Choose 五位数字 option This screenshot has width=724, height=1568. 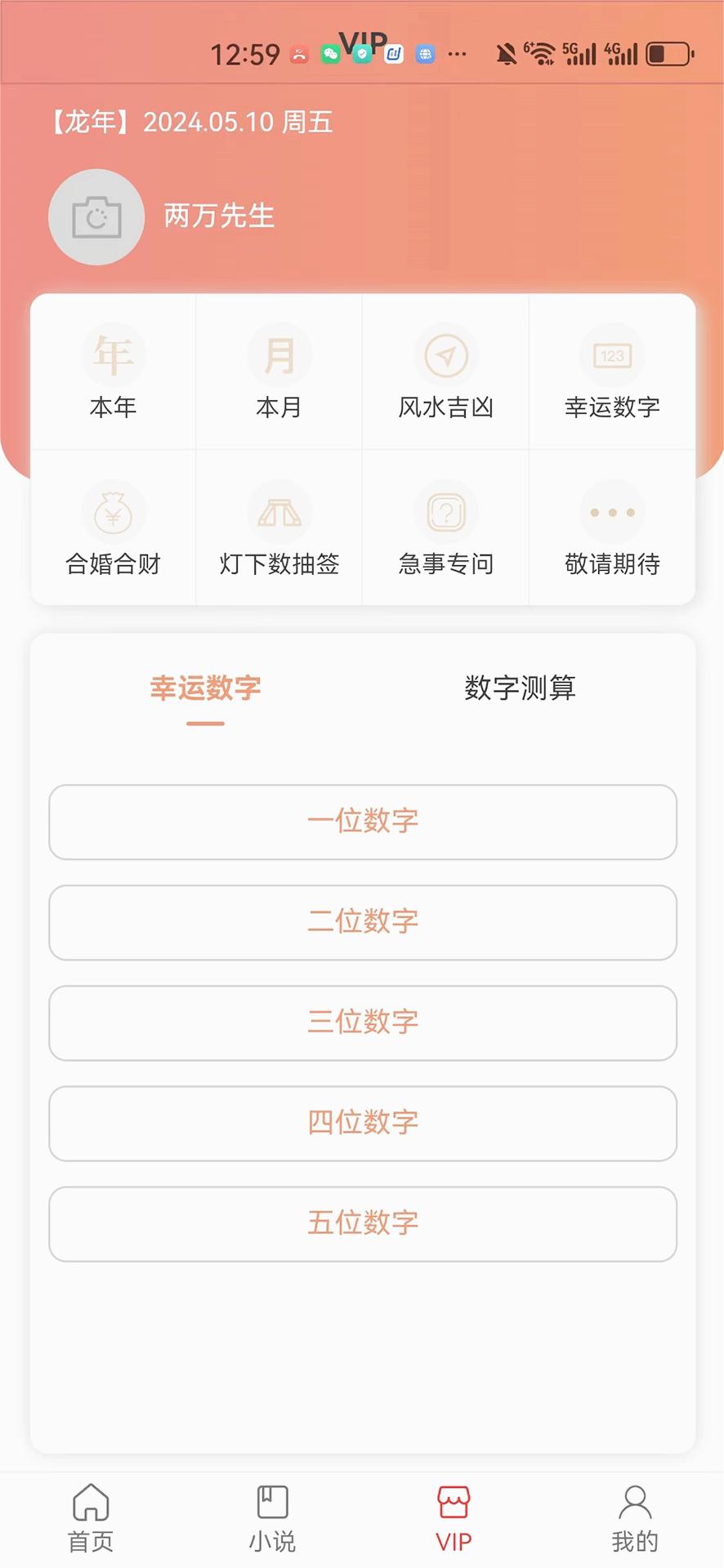[x=363, y=1223]
